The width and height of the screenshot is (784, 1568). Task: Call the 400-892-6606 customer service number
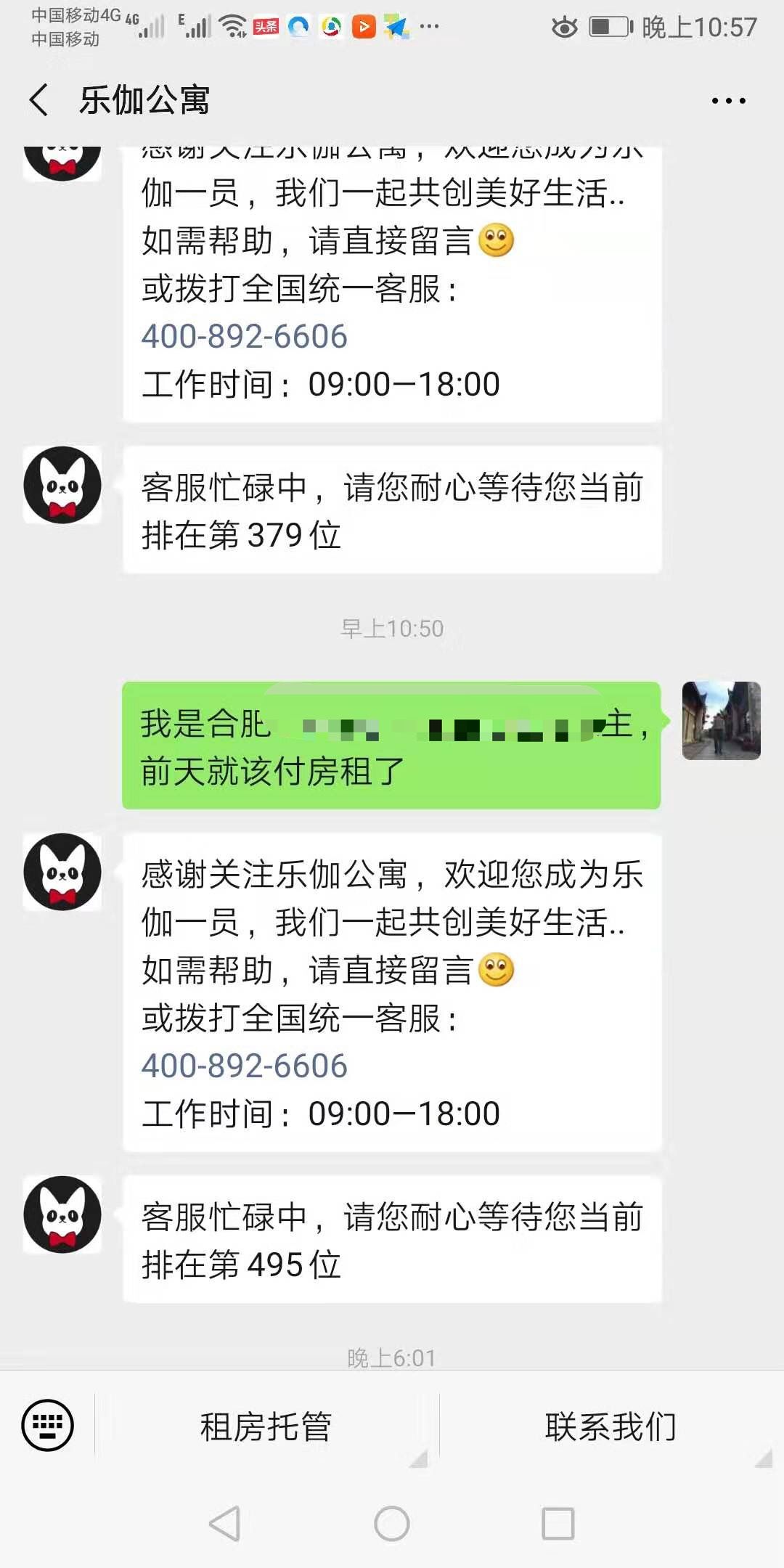pyautogui.click(x=244, y=336)
